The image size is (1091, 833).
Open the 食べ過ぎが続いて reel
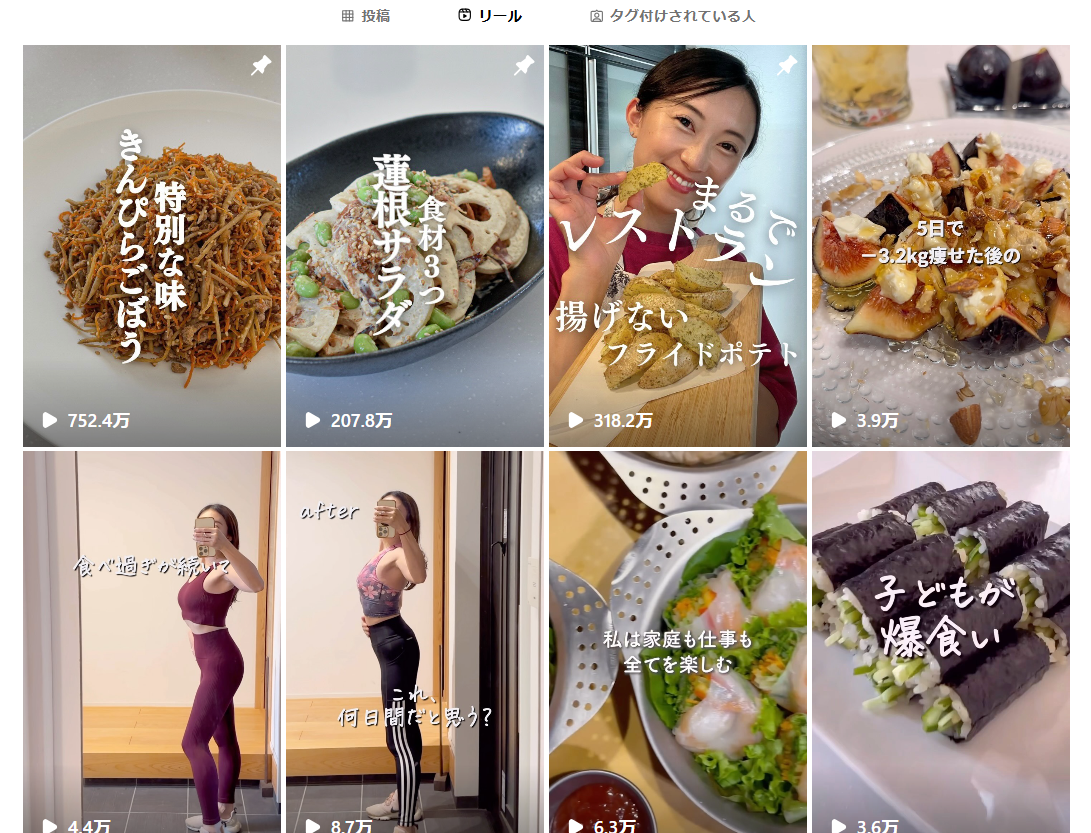(x=152, y=640)
